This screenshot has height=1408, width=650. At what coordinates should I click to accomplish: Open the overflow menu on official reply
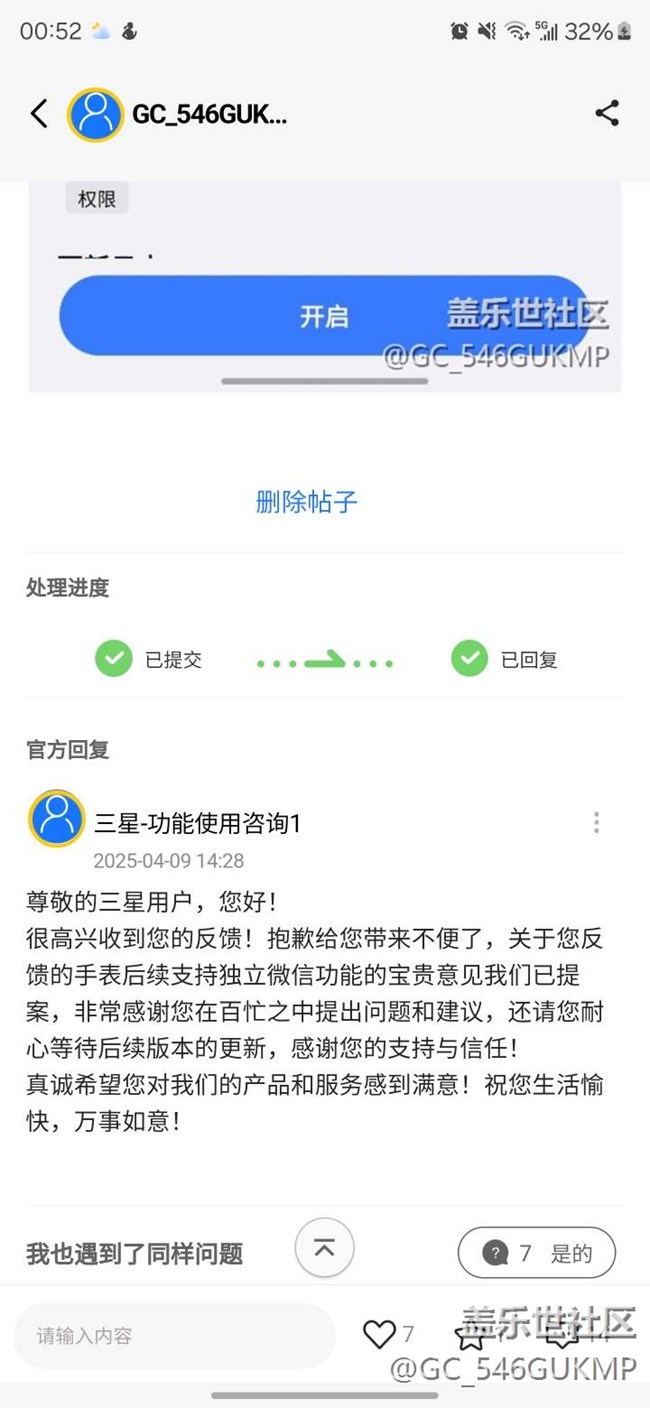point(596,822)
